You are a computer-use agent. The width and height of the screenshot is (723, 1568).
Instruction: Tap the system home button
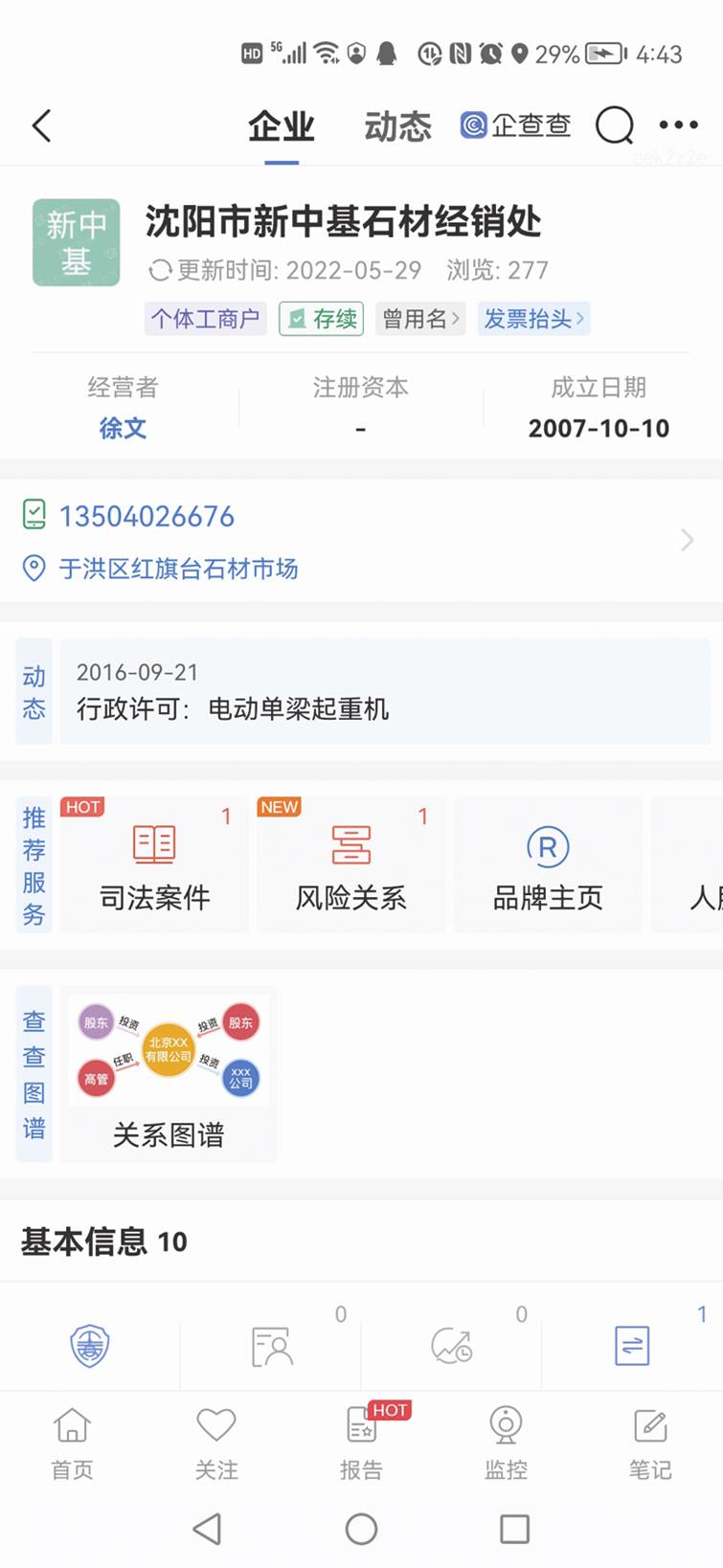point(361,1529)
